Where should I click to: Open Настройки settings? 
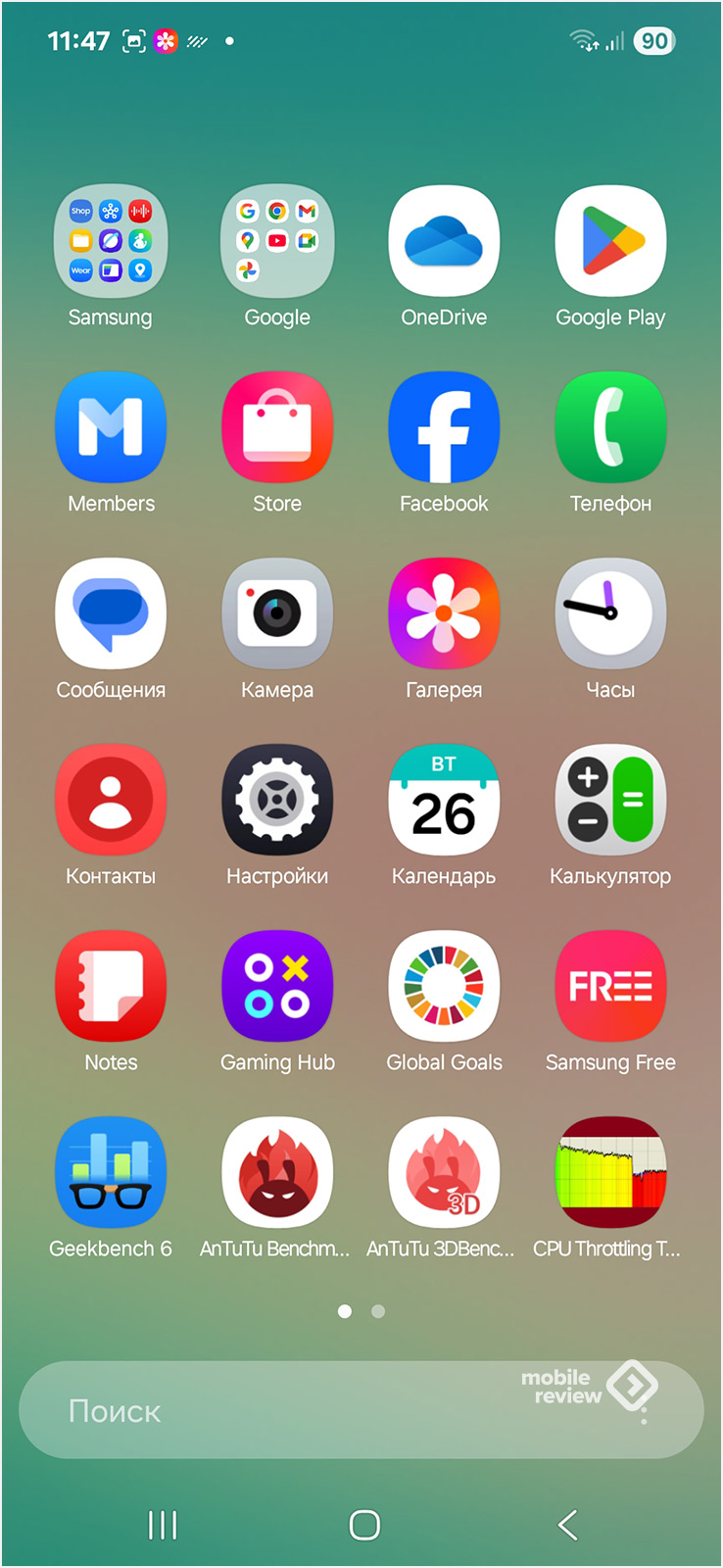(277, 800)
